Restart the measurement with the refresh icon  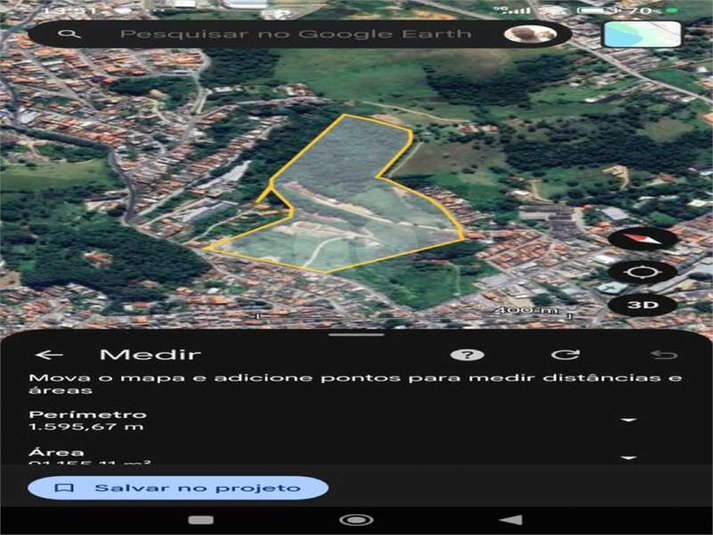[x=566, y=355]
